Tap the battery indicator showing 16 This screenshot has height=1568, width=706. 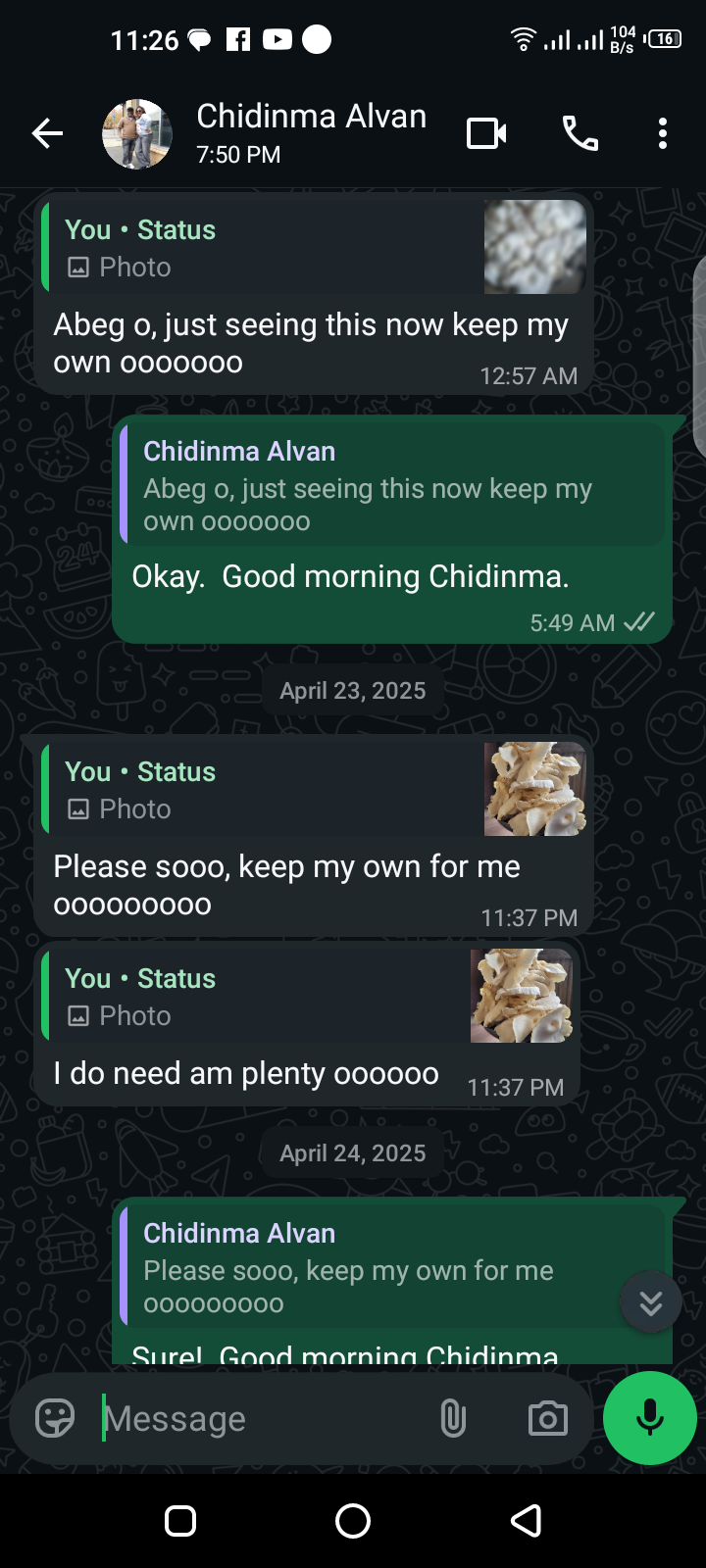click(663, 37)
